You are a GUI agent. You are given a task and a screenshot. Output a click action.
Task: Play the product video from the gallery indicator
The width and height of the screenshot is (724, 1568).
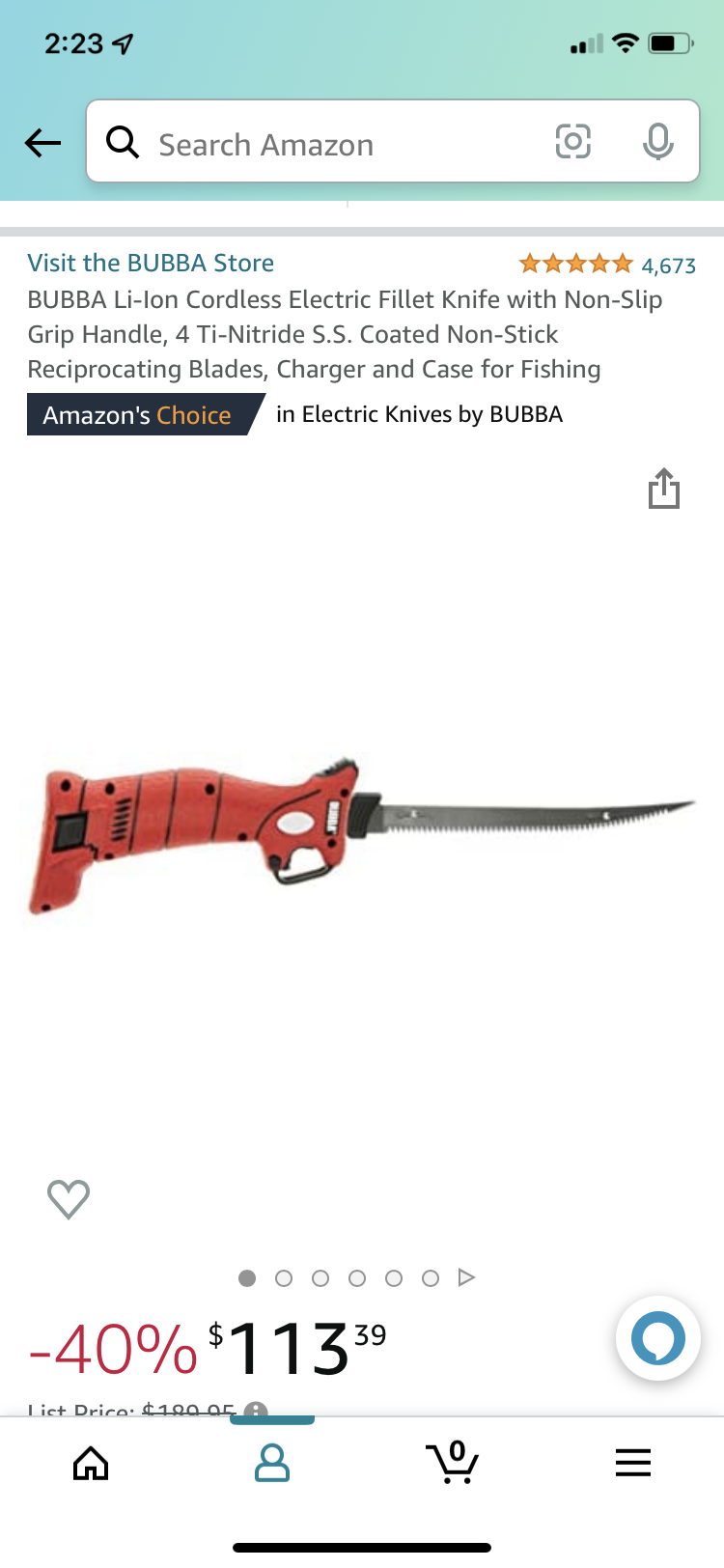pos(467,1277)
